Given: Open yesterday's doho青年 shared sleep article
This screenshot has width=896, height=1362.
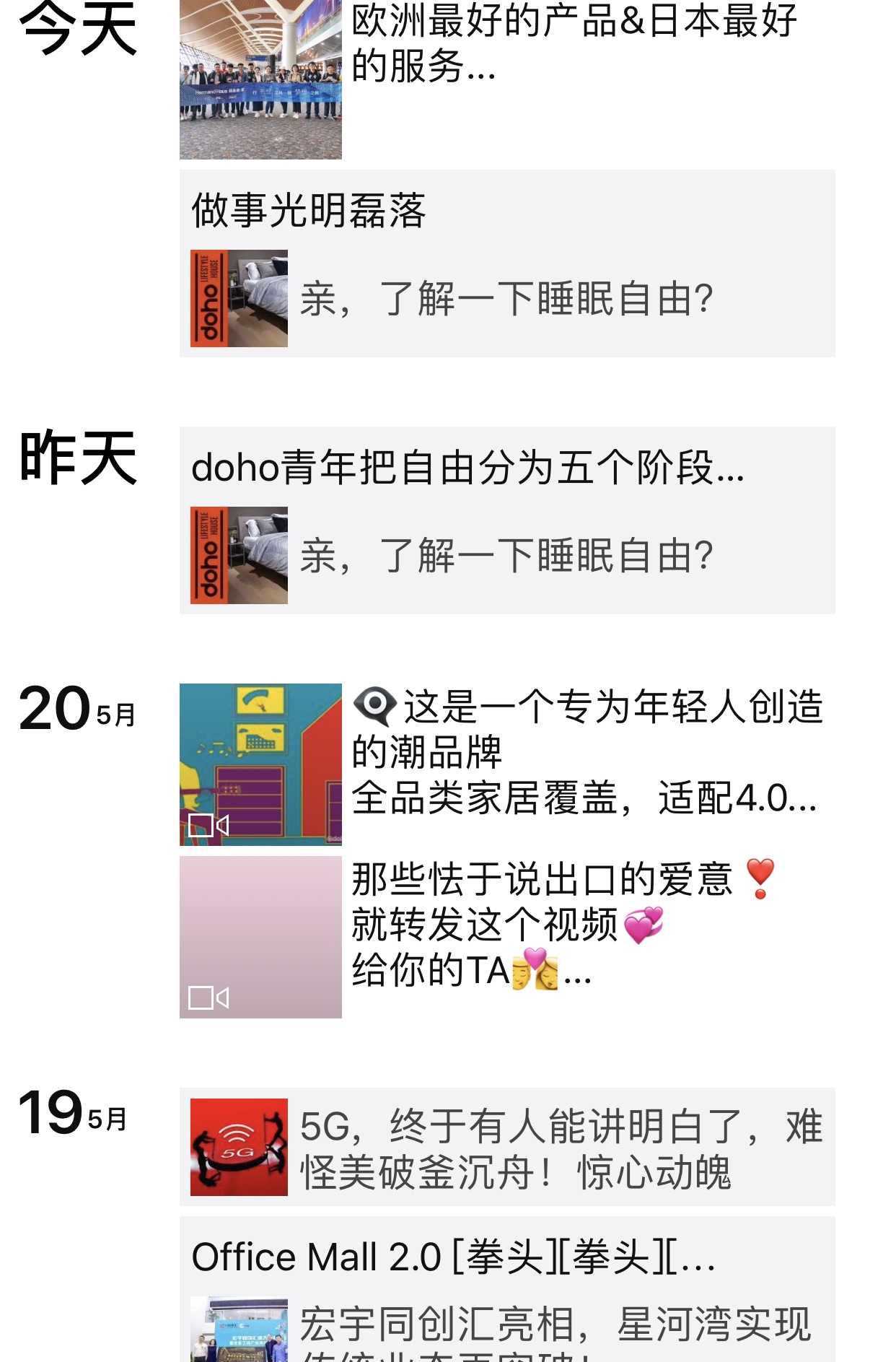Looking at the screenshot, I should pyautogui.click(x=506, y=555).
